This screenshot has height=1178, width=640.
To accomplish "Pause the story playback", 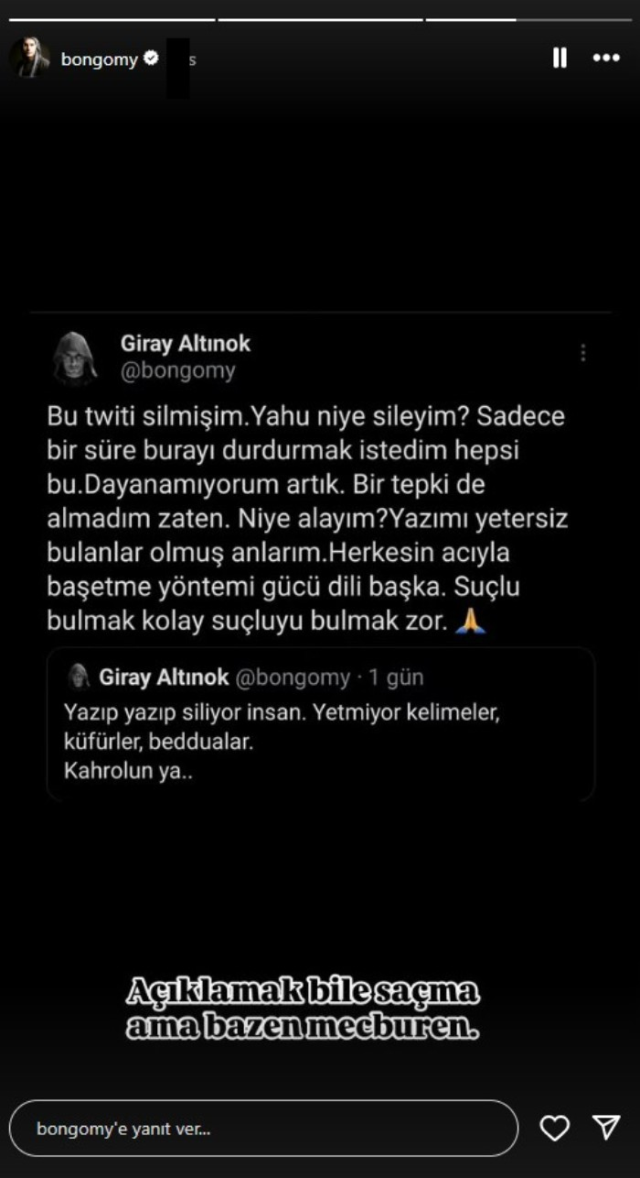I will pyautogui.click(x=560, y=59).
